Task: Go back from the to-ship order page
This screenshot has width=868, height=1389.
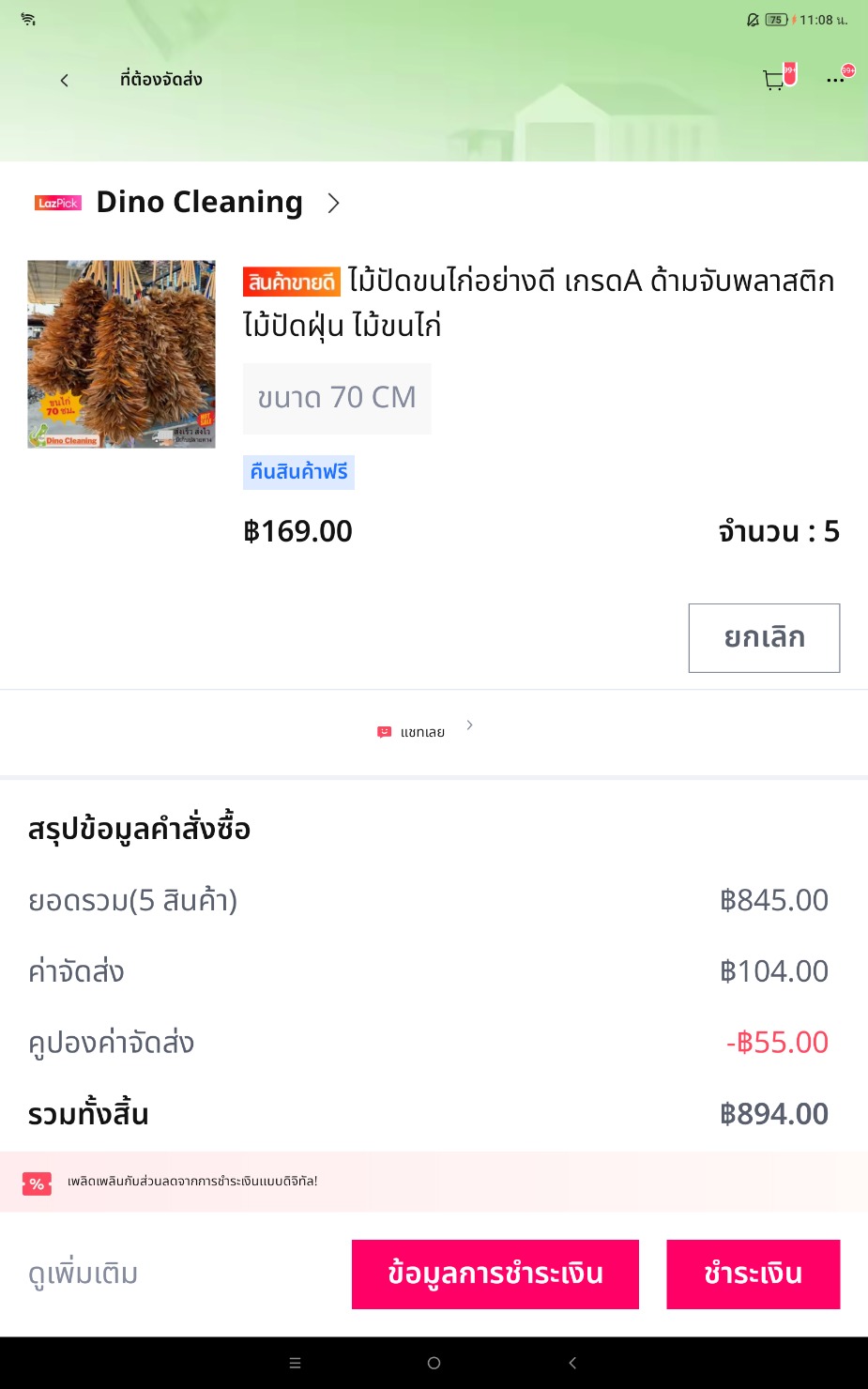Action: tap(64, 81)
